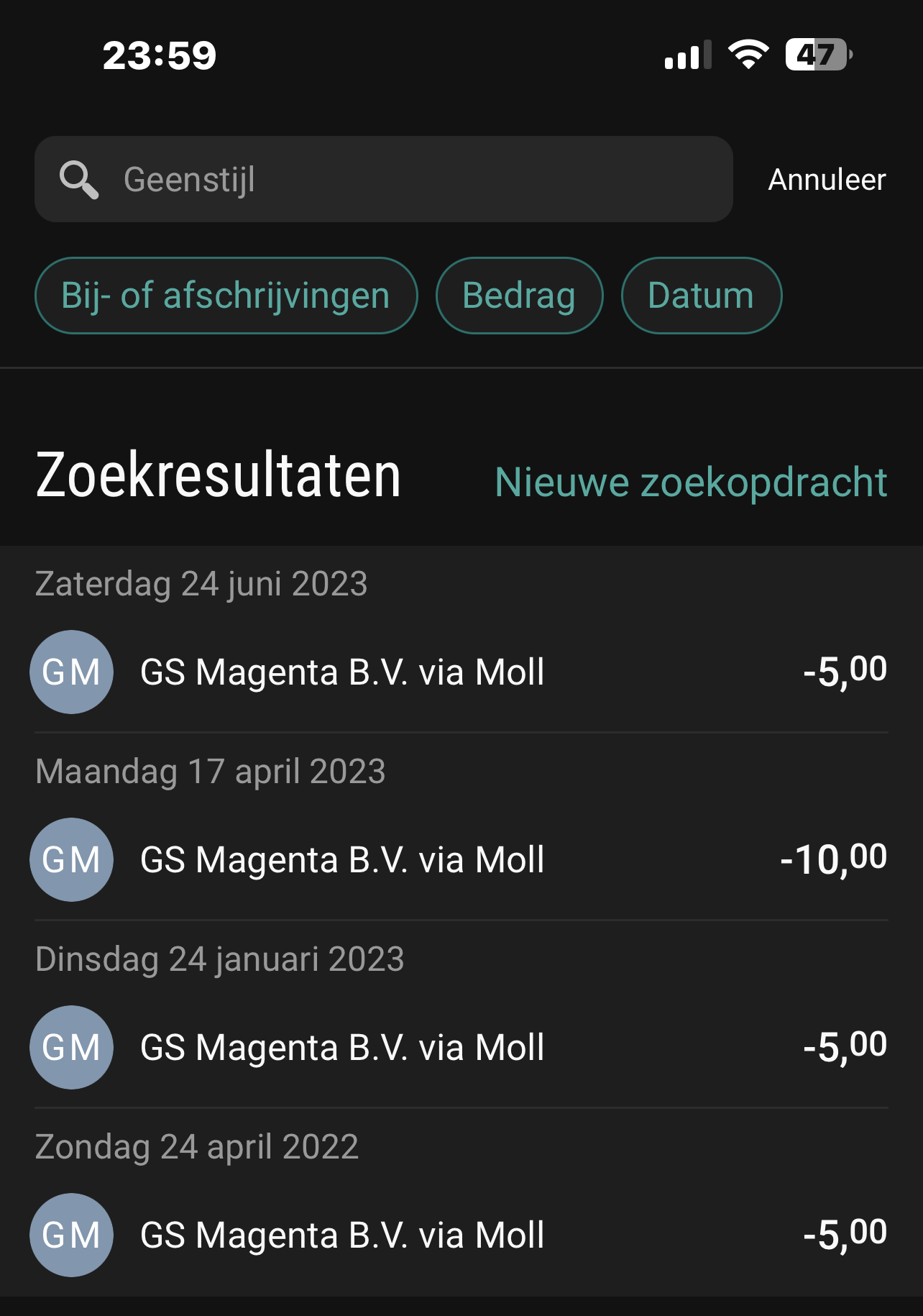923x1316 pixels.
Task: Tap the Wi-Fi icon in the status bar
Action: [750, 55]
